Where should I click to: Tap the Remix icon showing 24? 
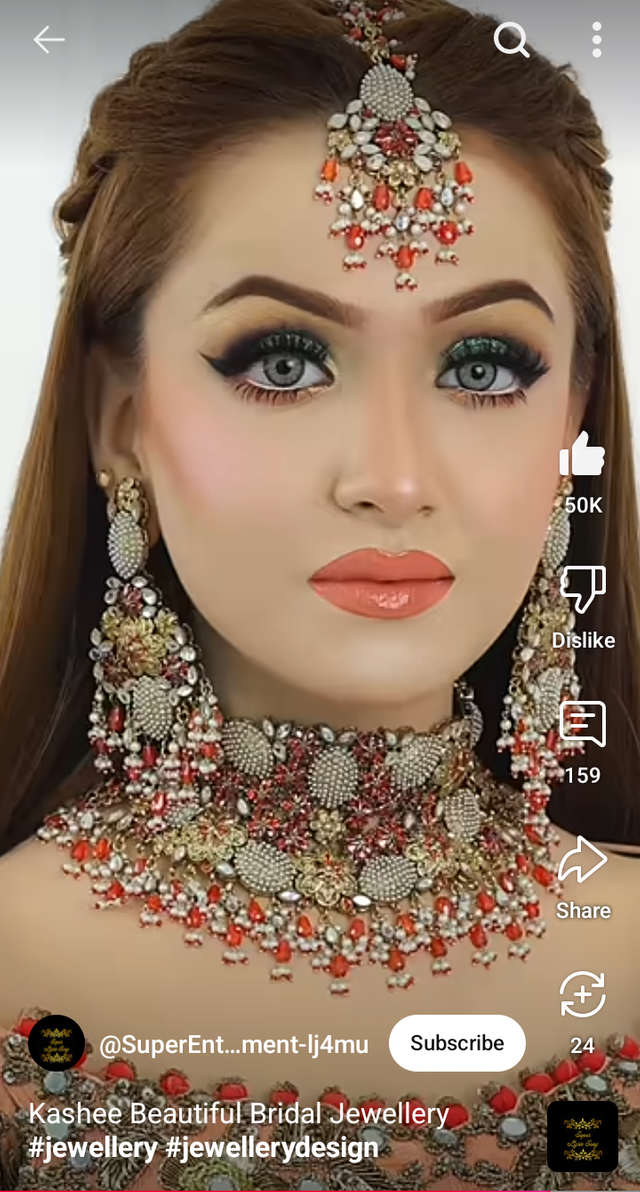pos(582,996)
